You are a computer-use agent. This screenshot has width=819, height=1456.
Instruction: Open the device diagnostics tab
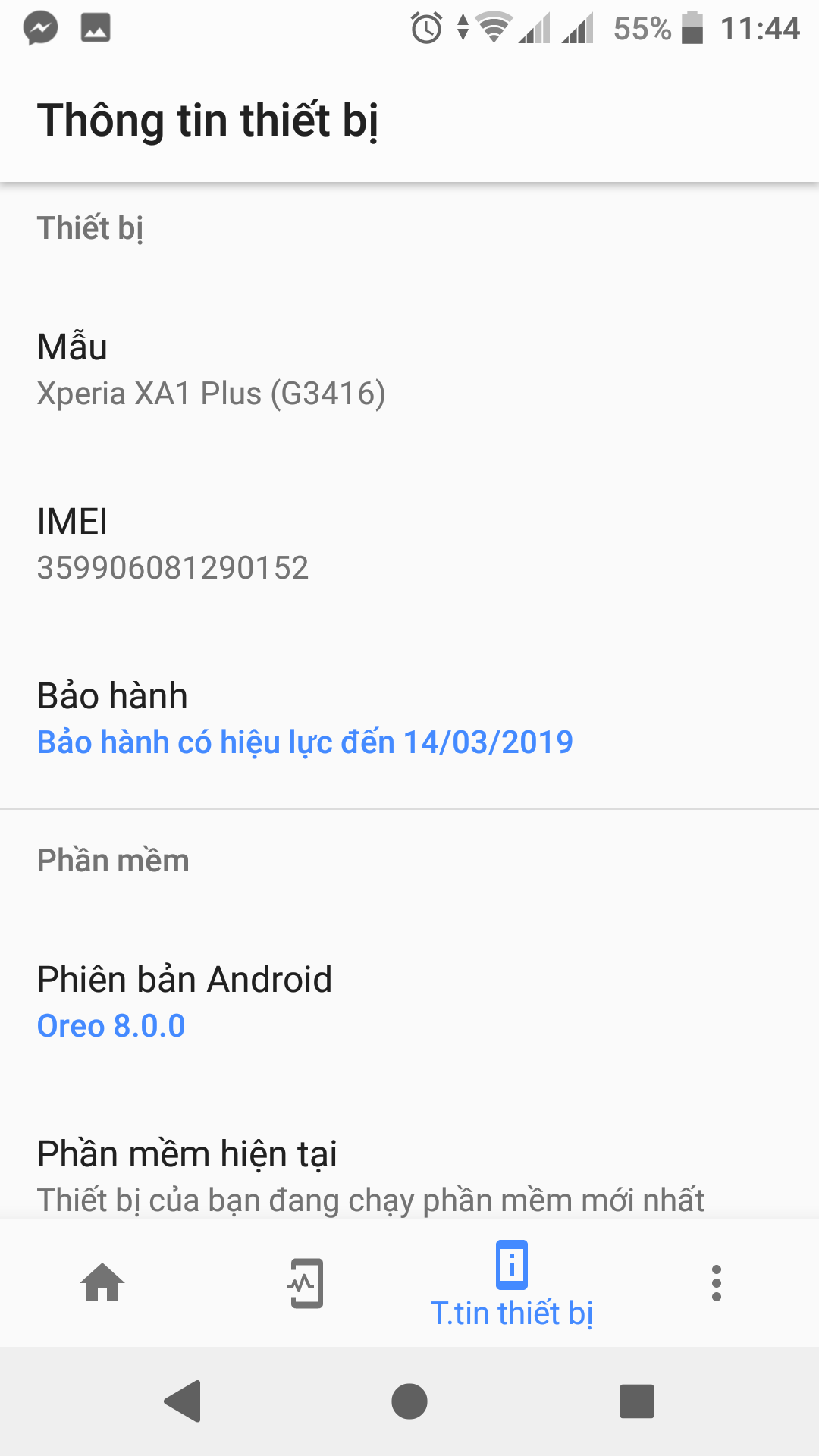tap(306, 1283)
